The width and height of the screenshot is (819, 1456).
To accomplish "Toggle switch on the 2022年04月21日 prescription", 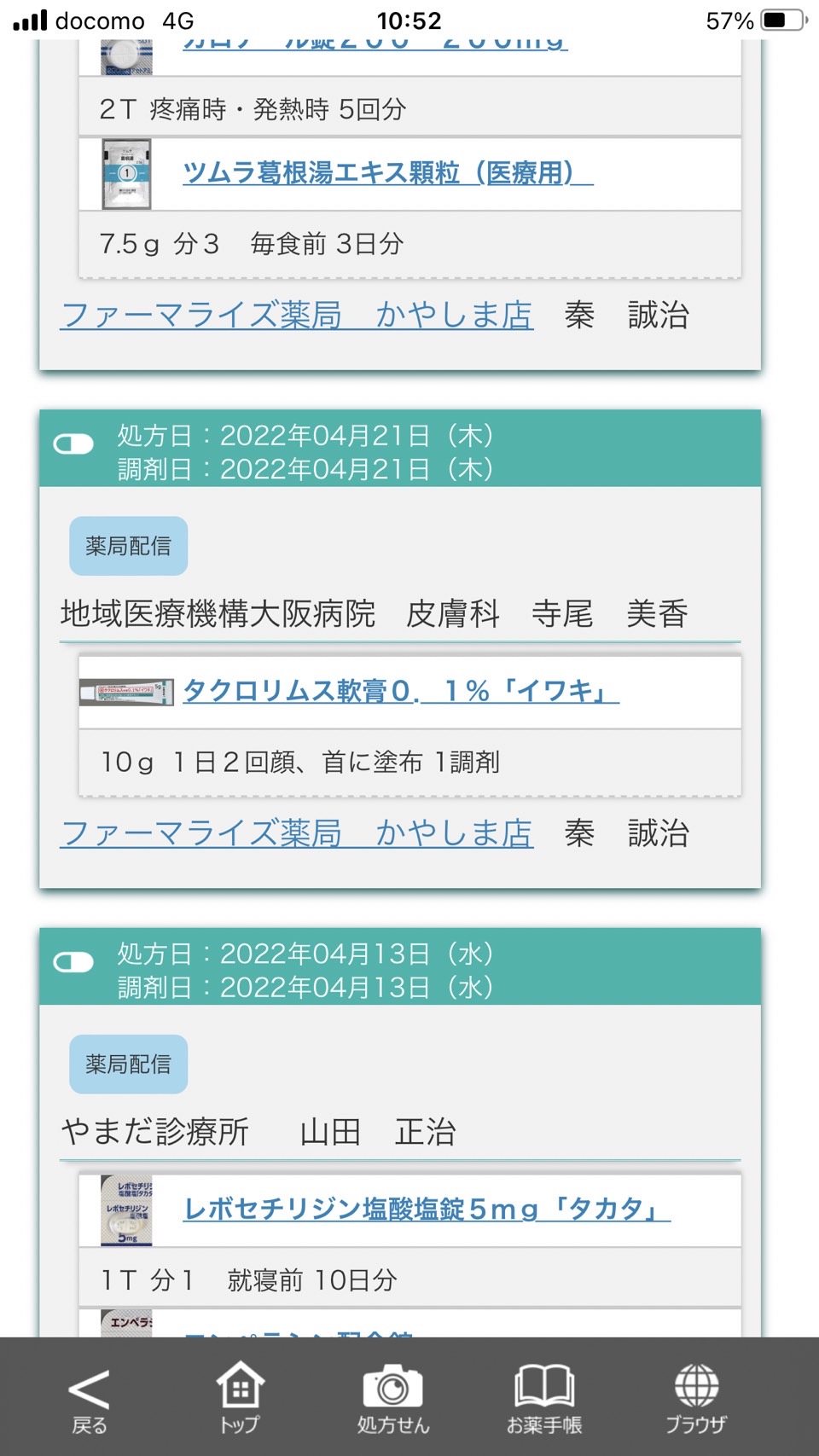I will click(x=73, y=444).
